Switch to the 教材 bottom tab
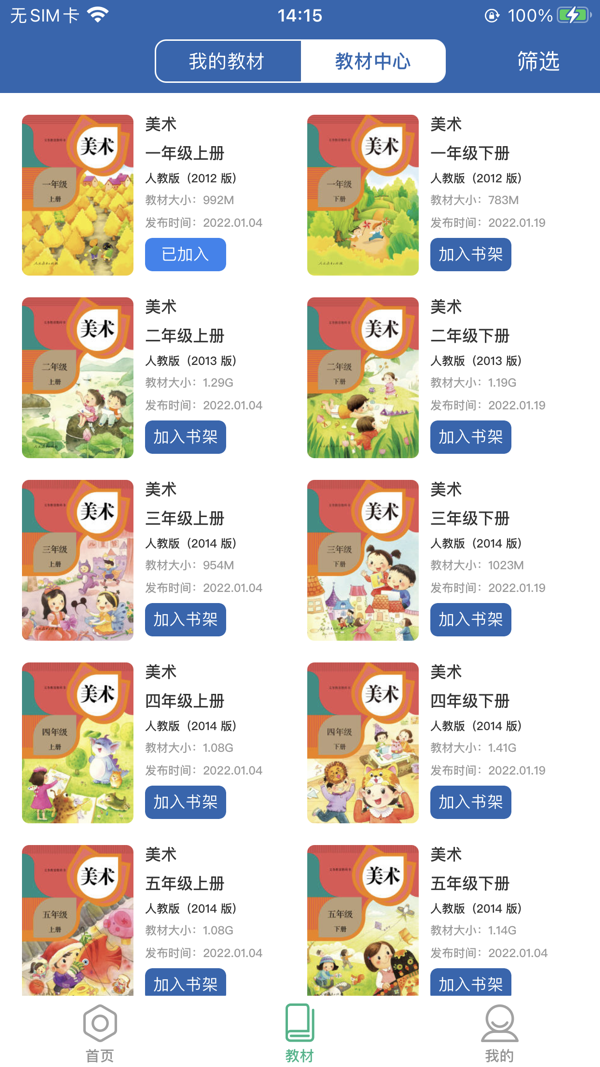The width and height of the screenshot is (600, 1067). point(300,1035)
